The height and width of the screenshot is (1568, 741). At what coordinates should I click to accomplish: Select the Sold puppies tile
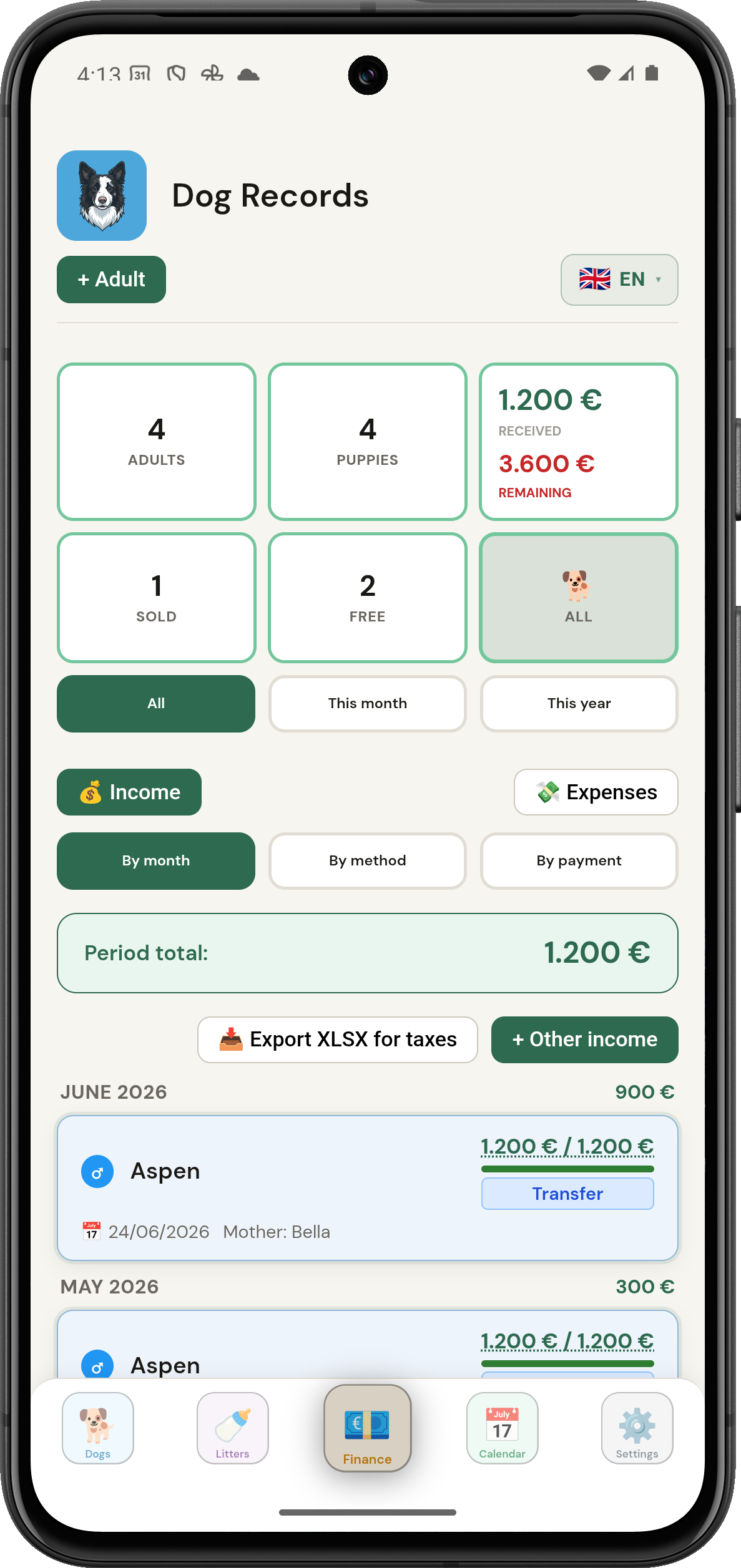[156, 598]
